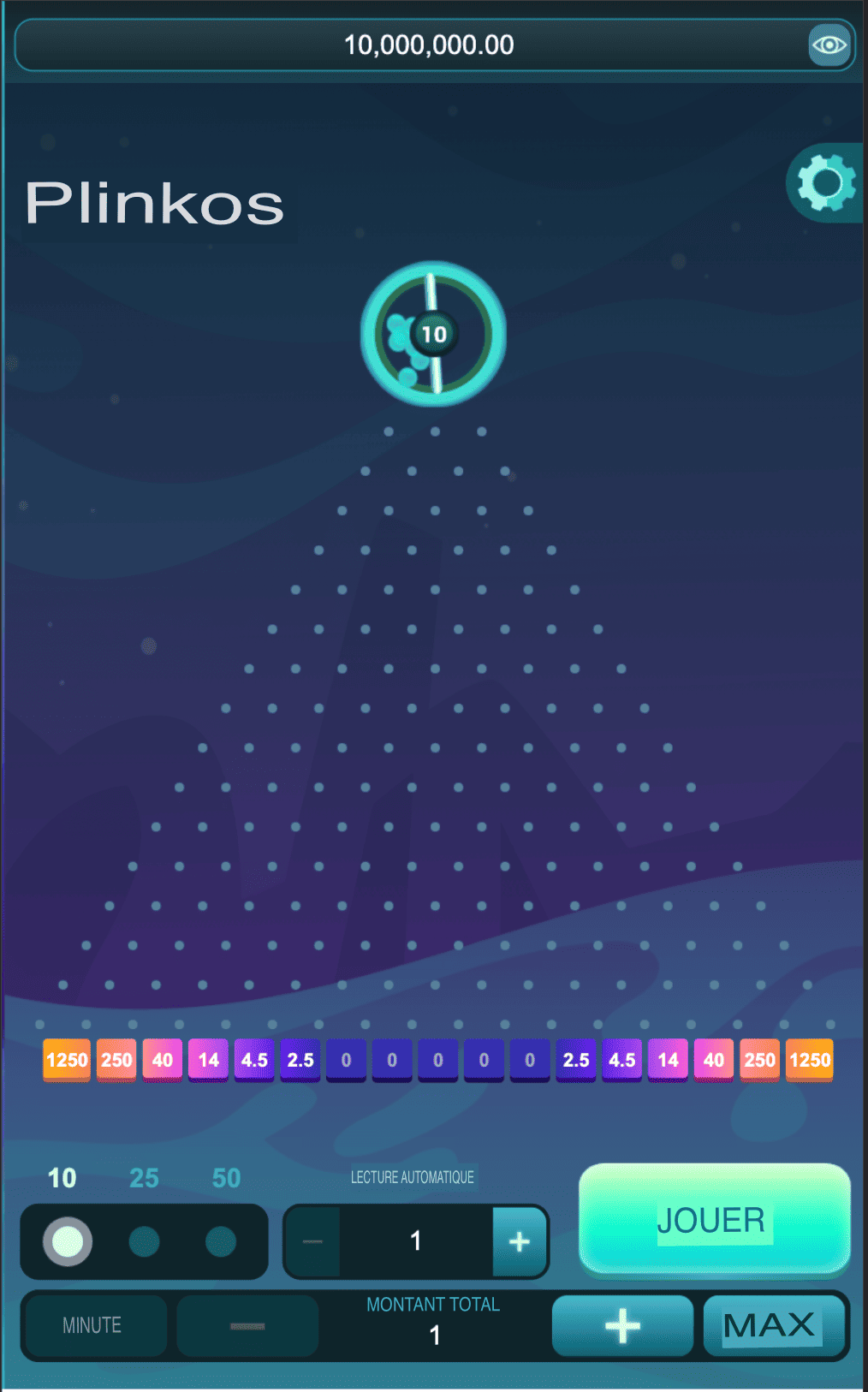The image size is (868, 1392).
Task: Open the settings gear
Action: coord(826,182)
